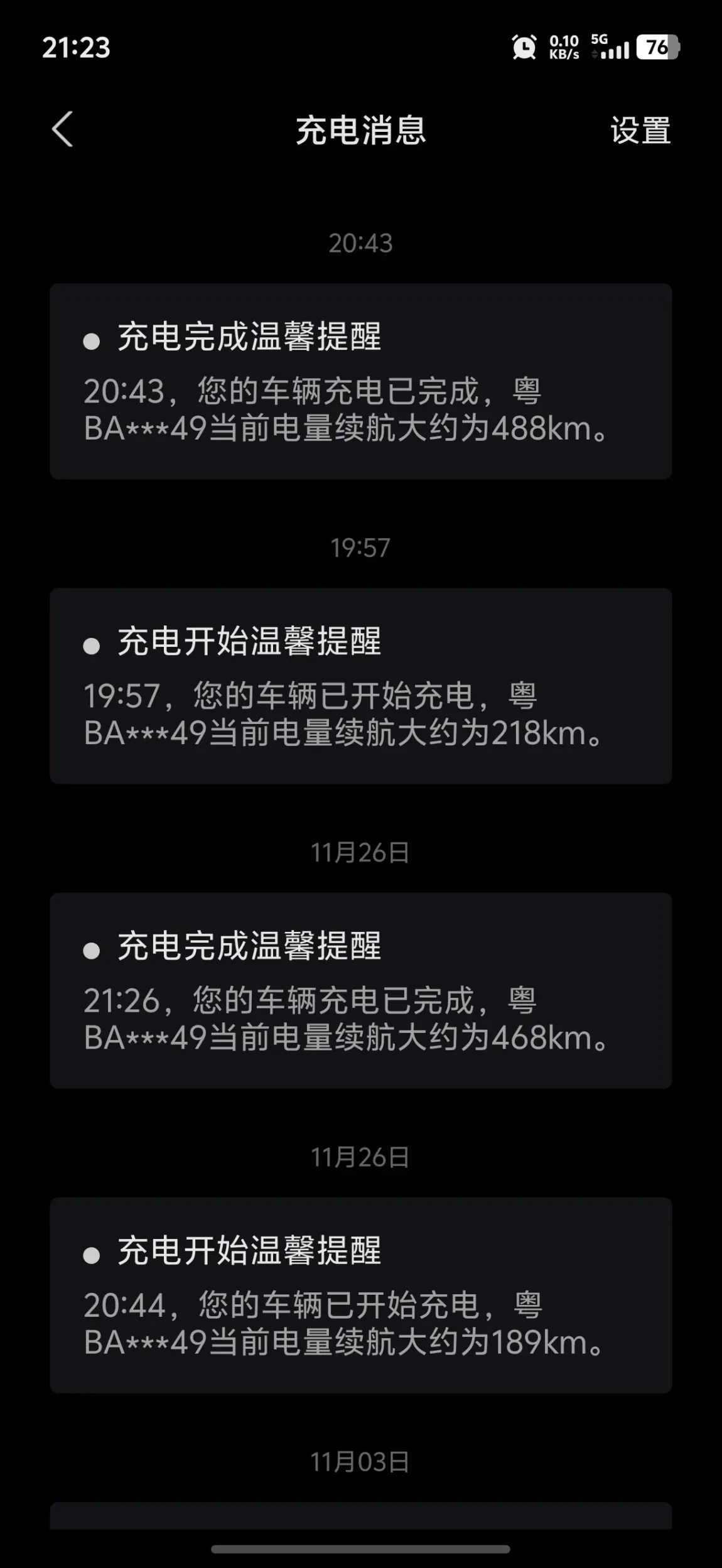Viewport: 722px width, 1568px height.
Task: Open 设置 for charging messages
Action: (640, 131)
